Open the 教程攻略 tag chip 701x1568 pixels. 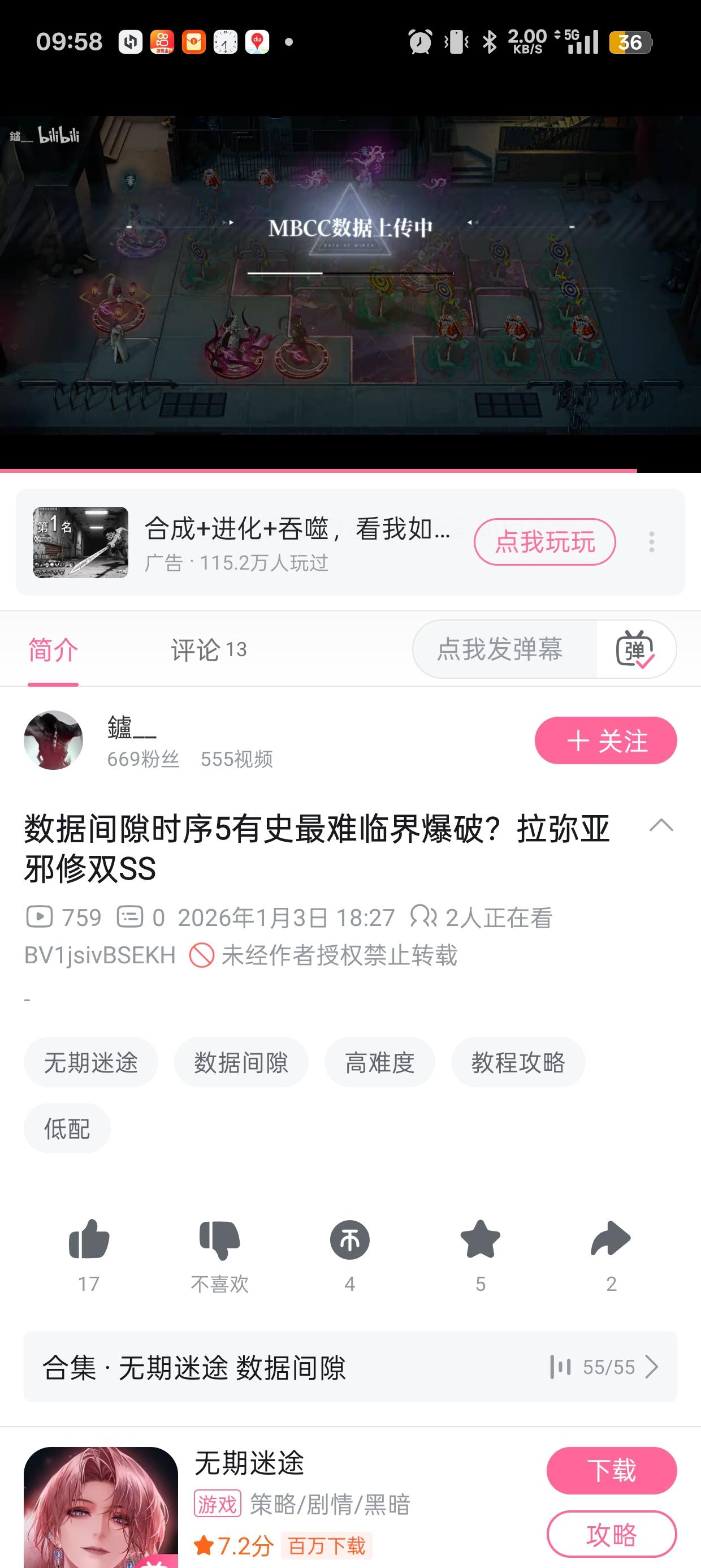(x=518, y=1062)
